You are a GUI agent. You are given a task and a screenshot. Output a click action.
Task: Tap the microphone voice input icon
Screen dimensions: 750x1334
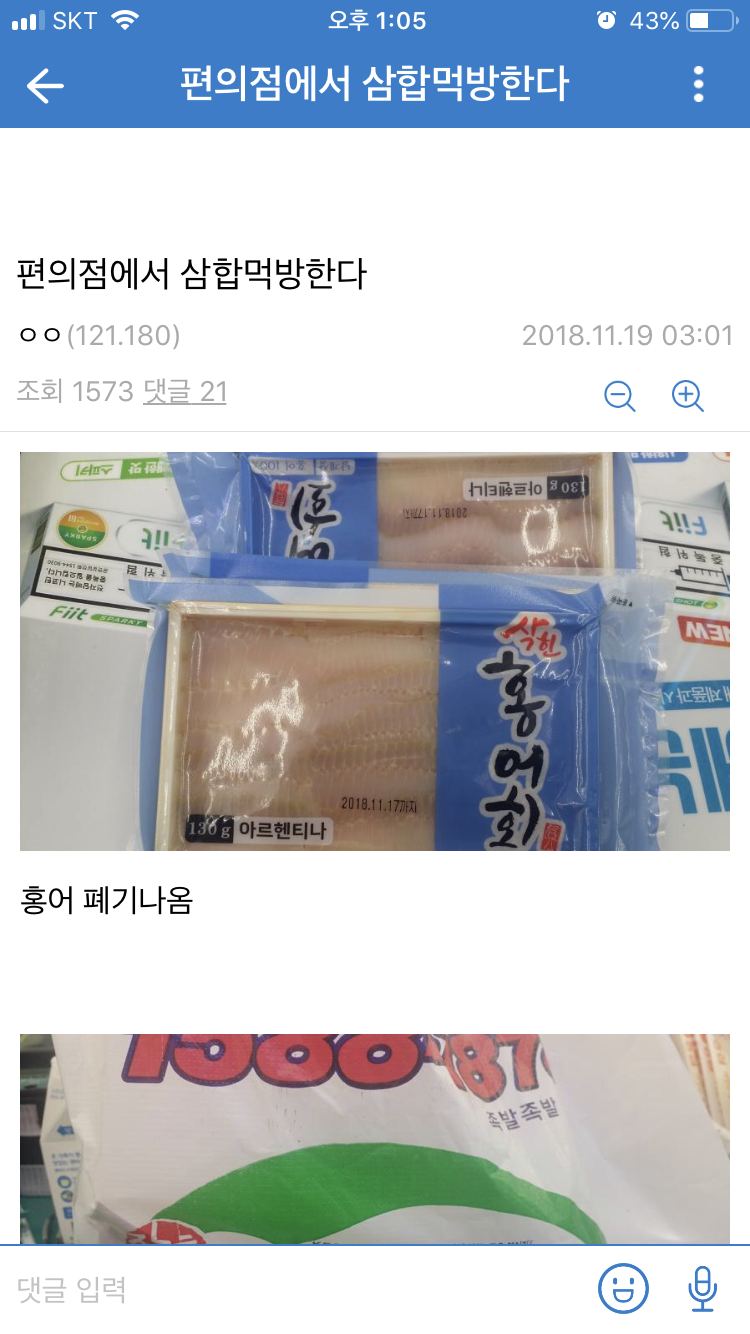click(703, 1288)
